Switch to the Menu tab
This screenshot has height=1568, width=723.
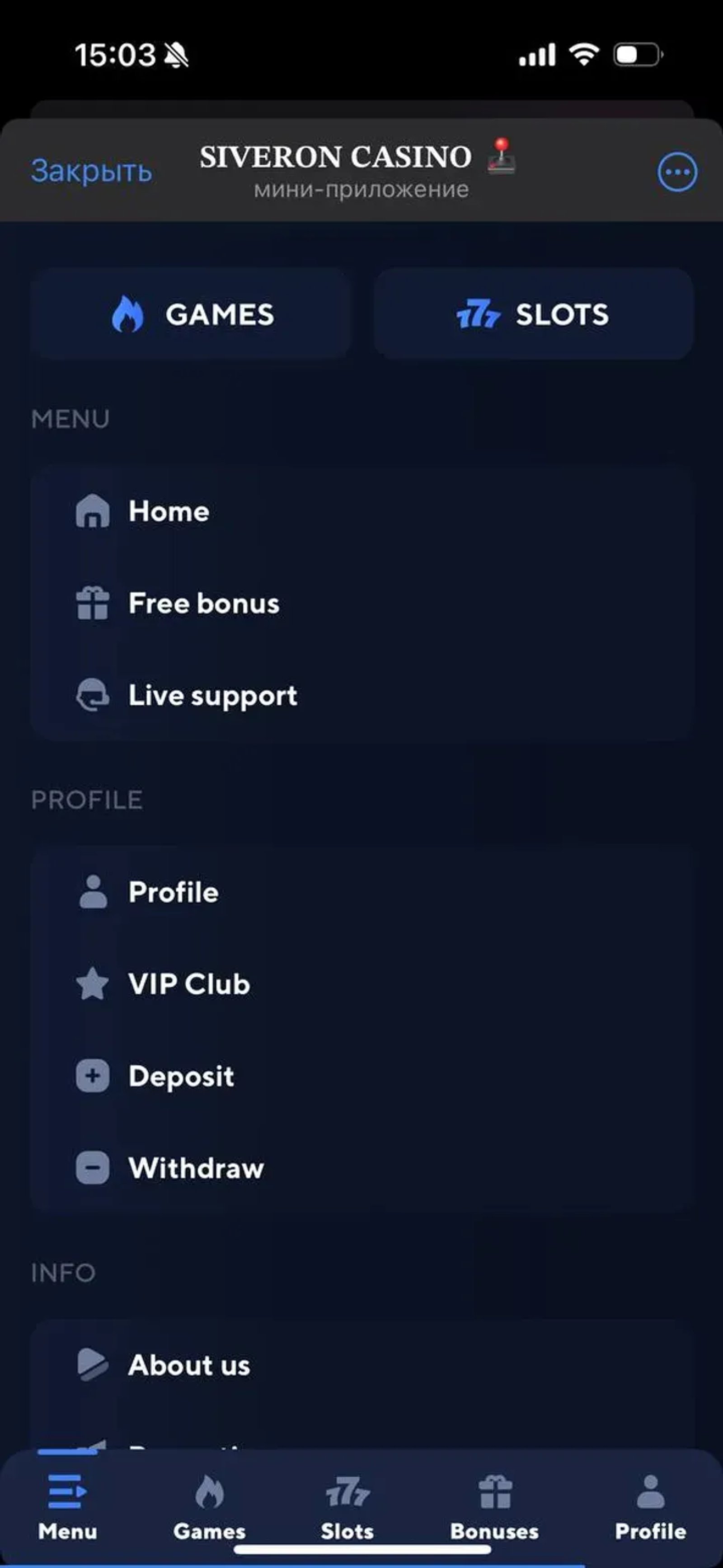[x=68, y=1506]
